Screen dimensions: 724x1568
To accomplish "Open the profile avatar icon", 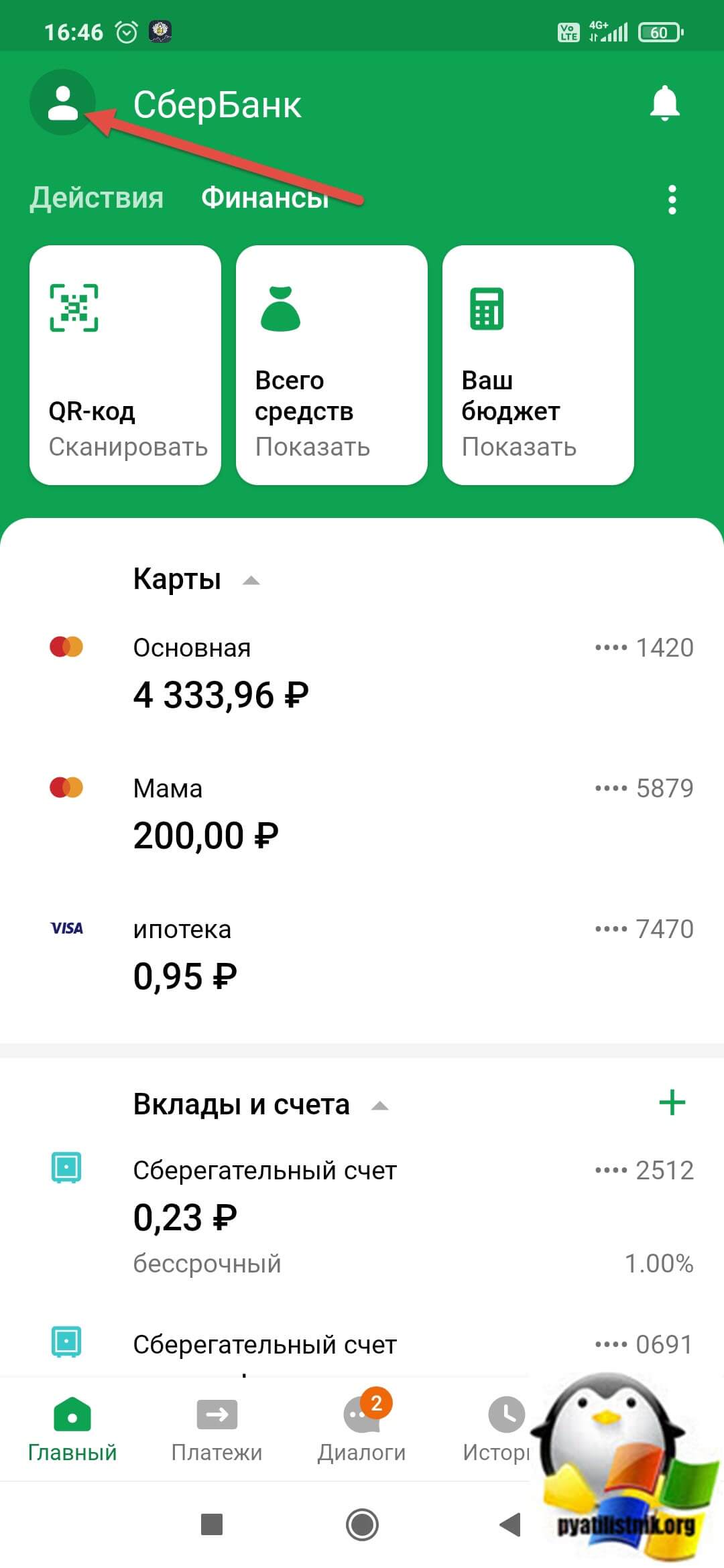I will tap(62, 103).
